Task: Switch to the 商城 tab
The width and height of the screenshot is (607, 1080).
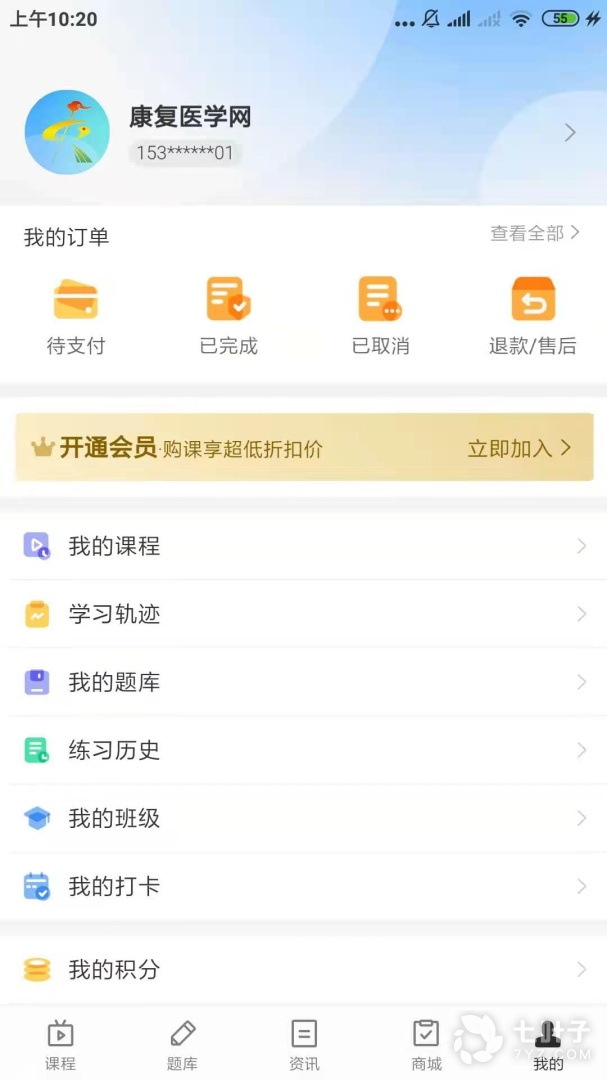Action: (426, 1044)
